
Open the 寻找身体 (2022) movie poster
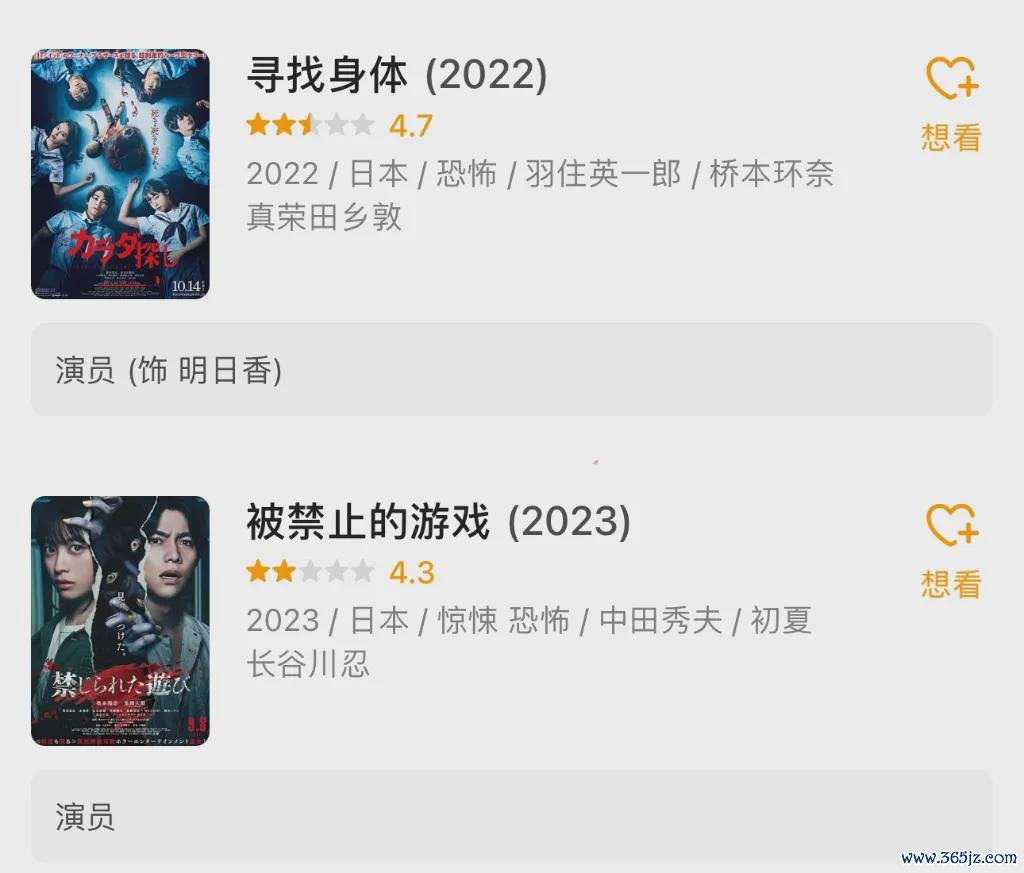(x=120, y=174)
